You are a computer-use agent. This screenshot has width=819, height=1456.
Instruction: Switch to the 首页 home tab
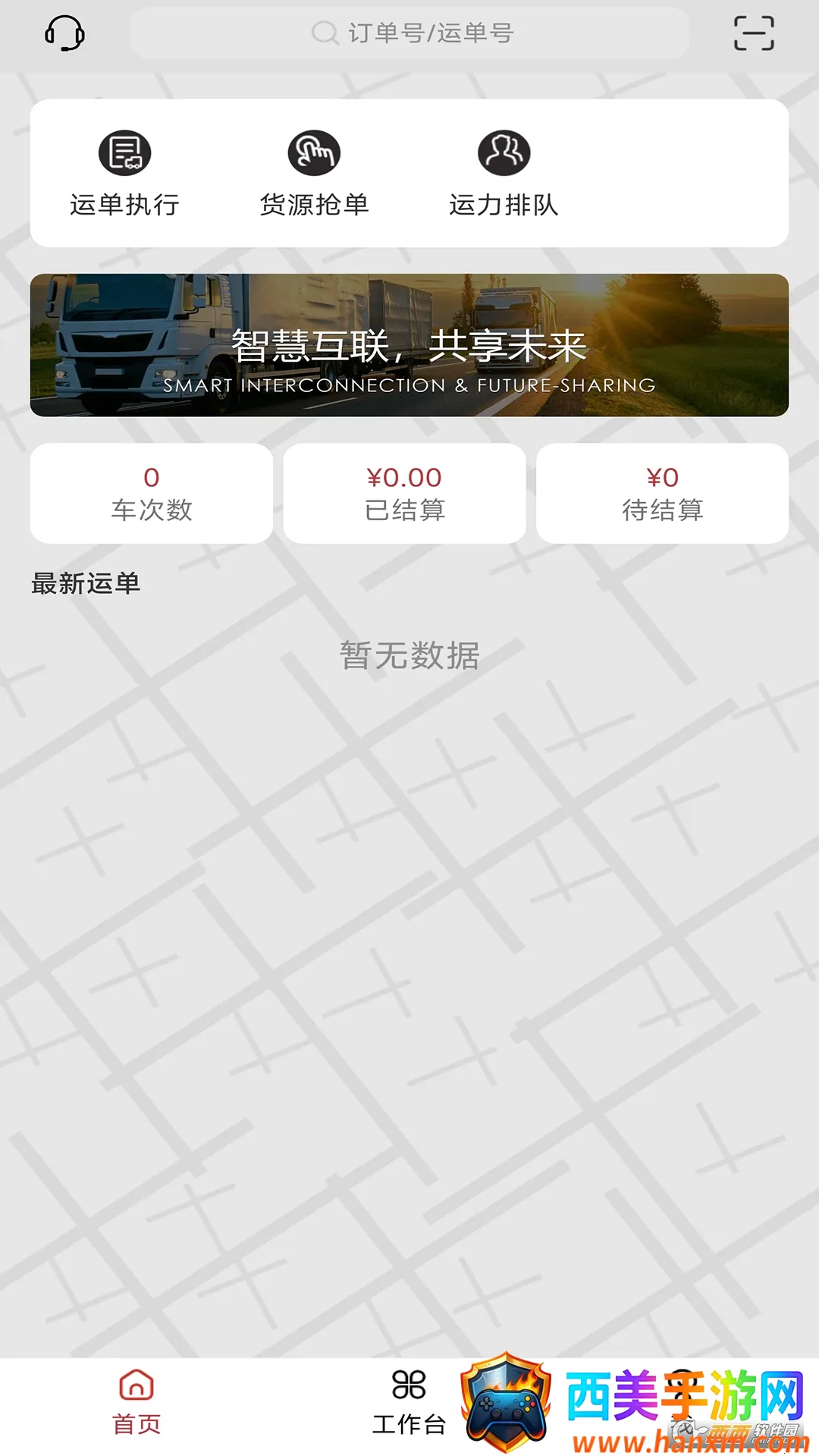point(136,1403)
